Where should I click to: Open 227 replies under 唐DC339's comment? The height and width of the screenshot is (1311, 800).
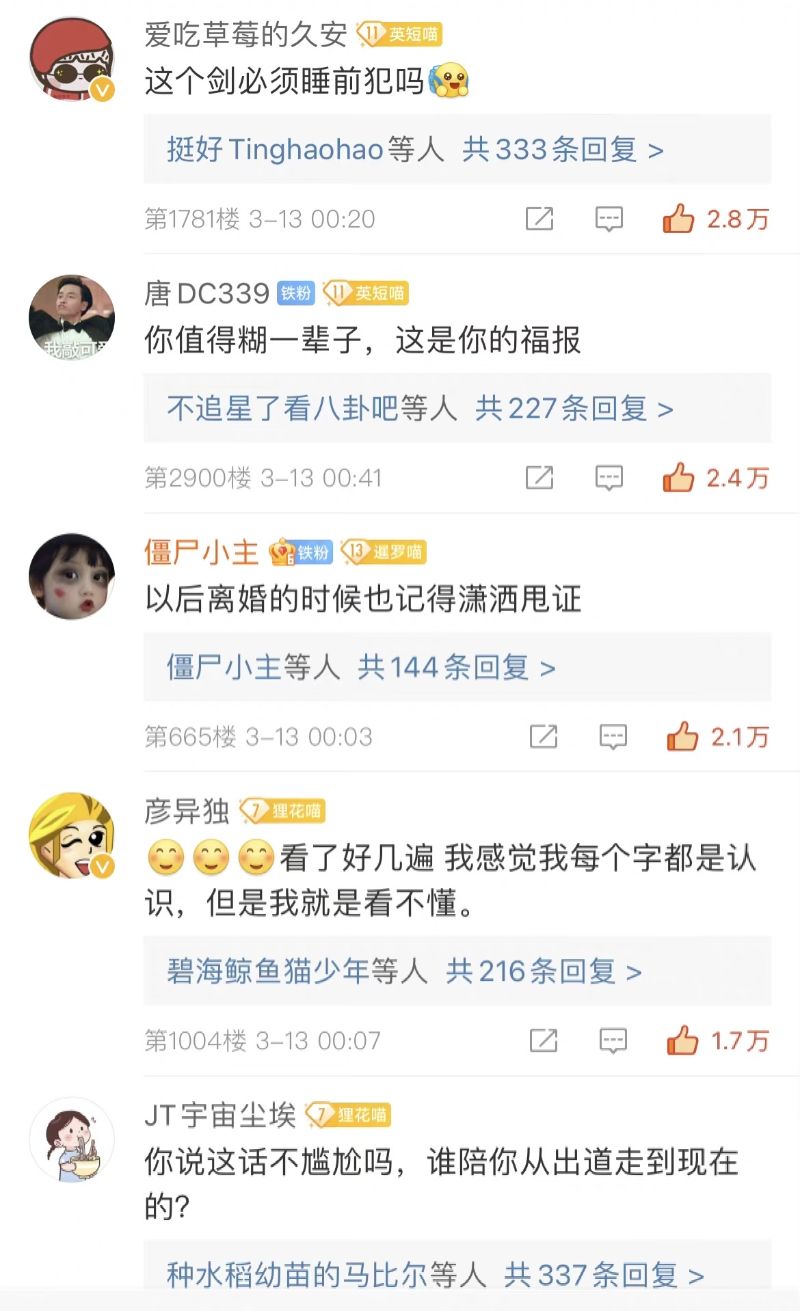pos(574,408)
